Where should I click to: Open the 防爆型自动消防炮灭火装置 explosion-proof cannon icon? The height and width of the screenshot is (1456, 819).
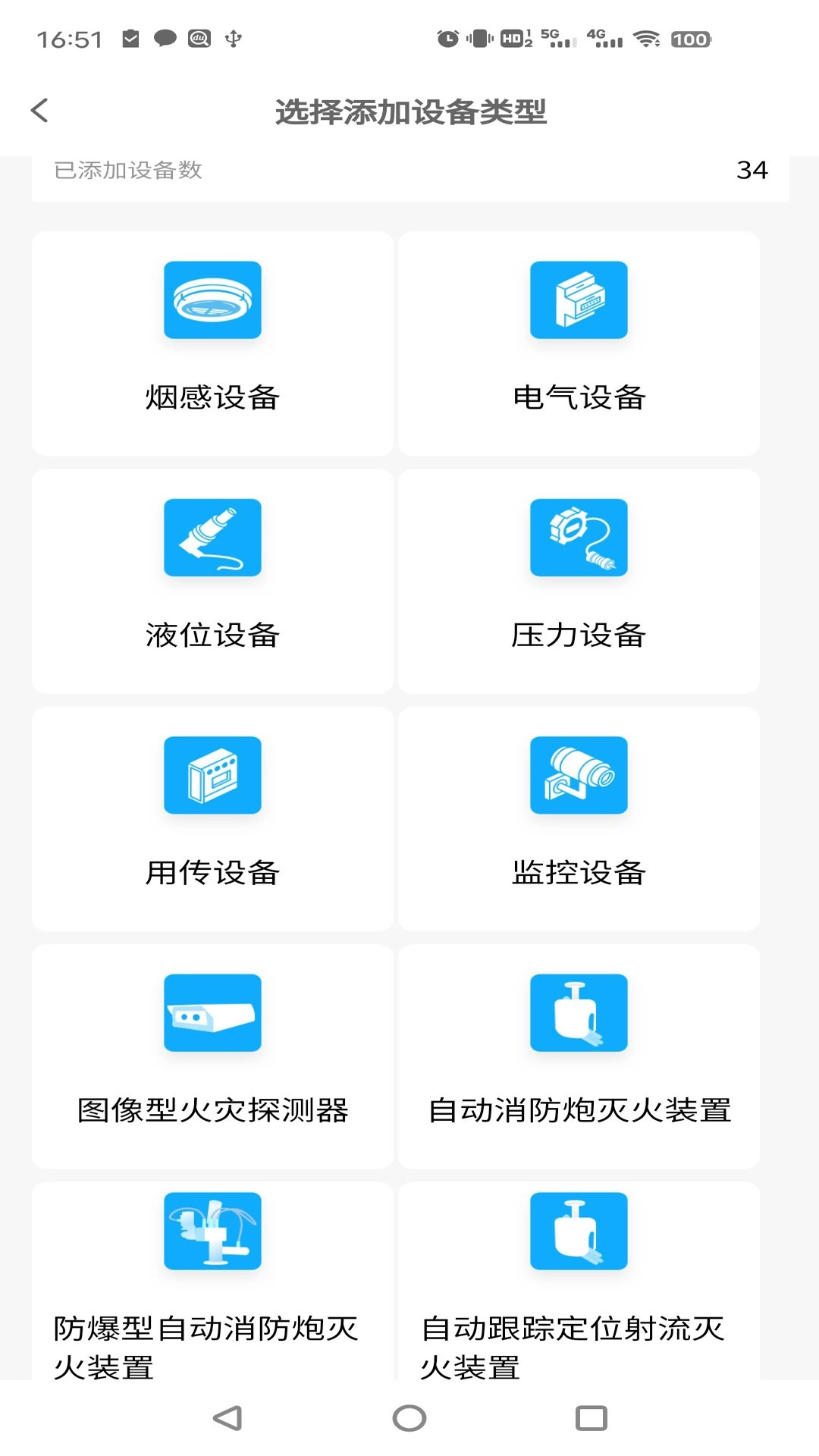[x=212, y=1232]
